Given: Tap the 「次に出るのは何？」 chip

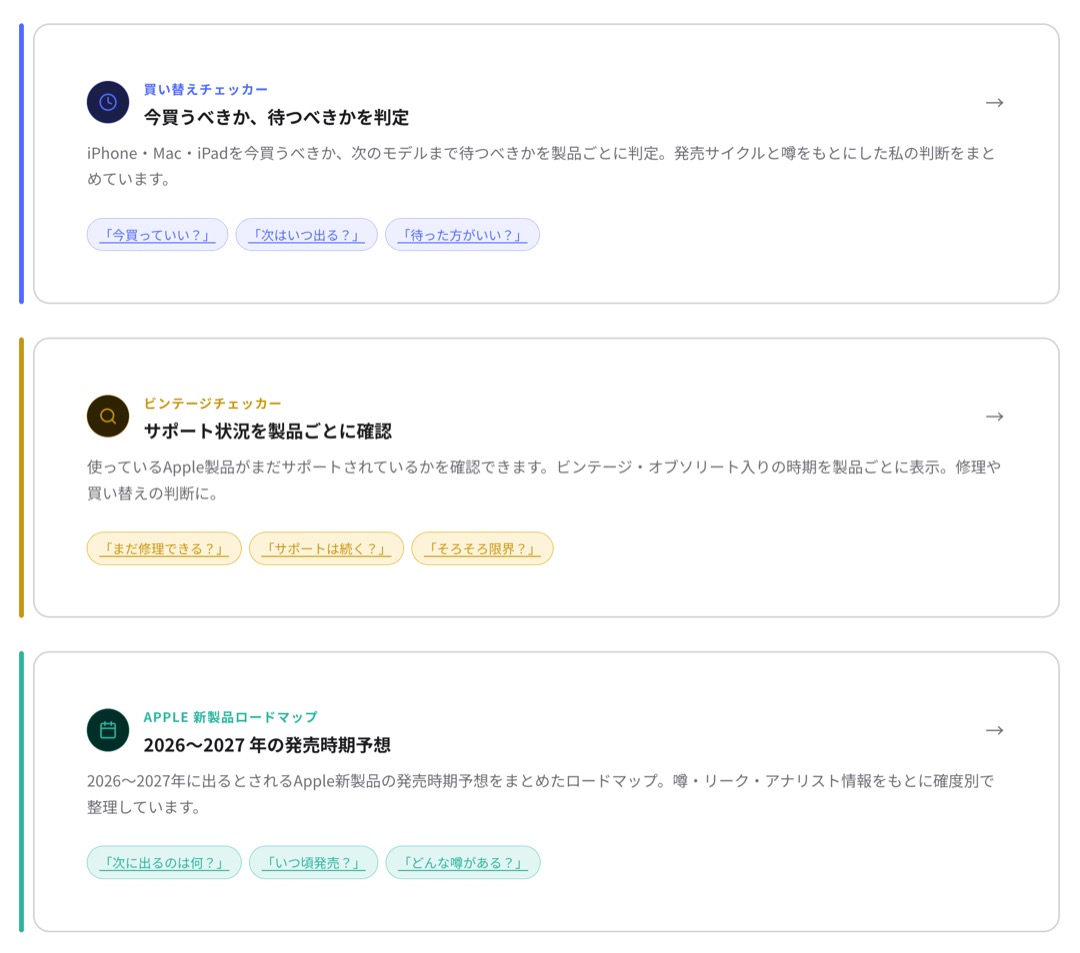Looking at the screenshot, I should tap(164, 863).
